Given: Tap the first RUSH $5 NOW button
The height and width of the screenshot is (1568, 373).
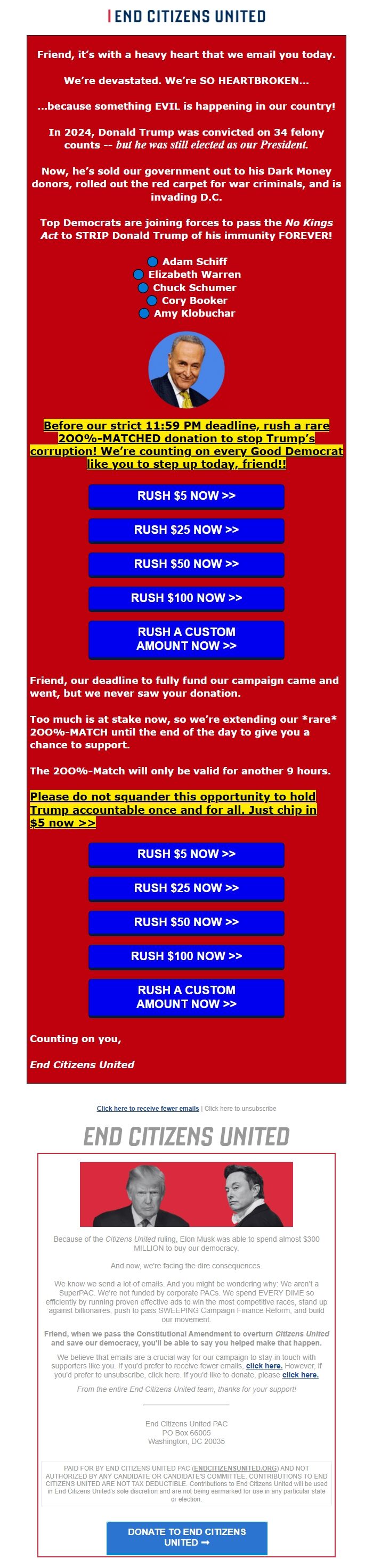Looking at the screenshot, I should click(186, 496).
